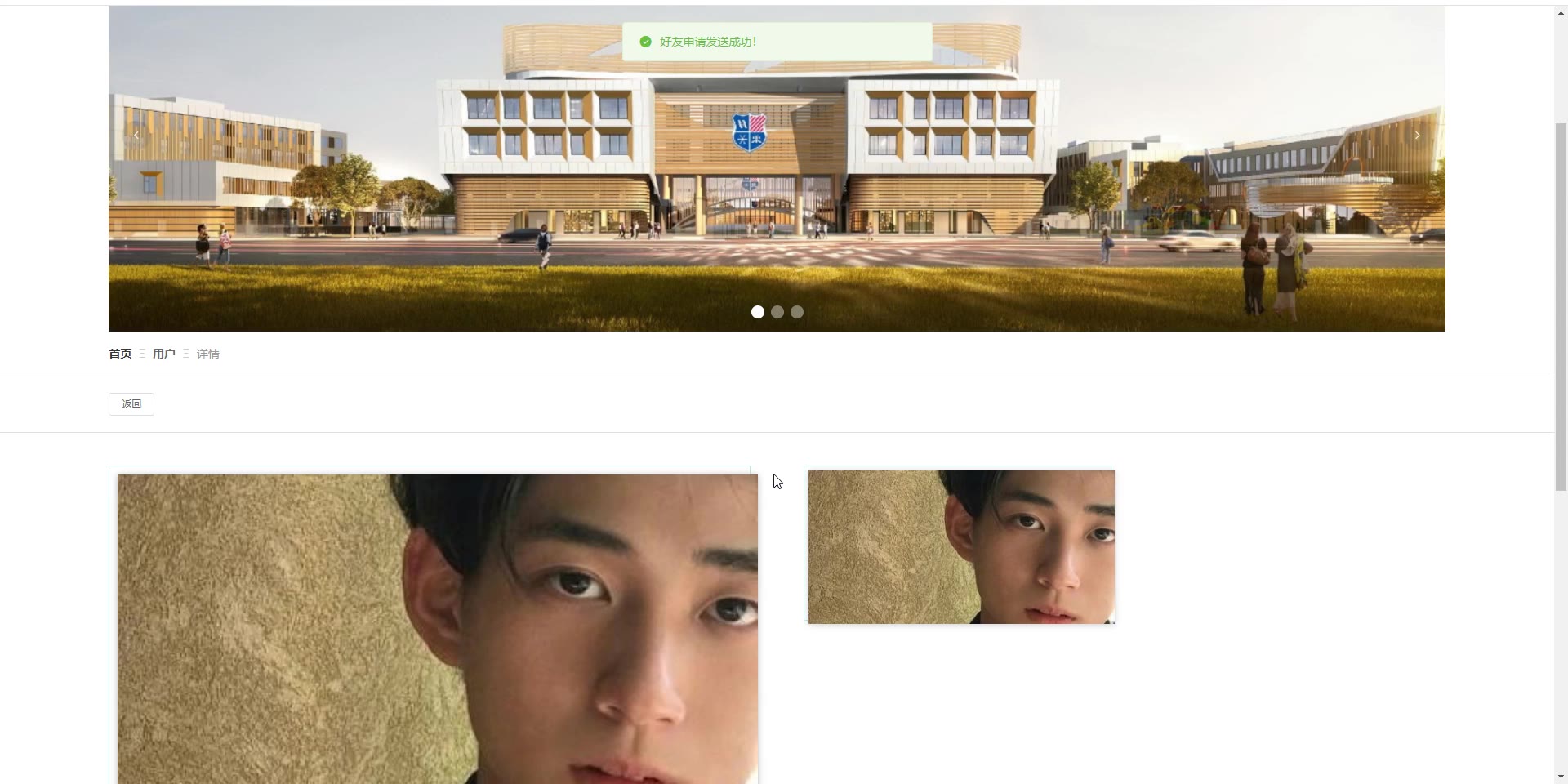Open the small user photo thumbnail
Viewport: 1568px width, 784px height.
click(960, 546)
